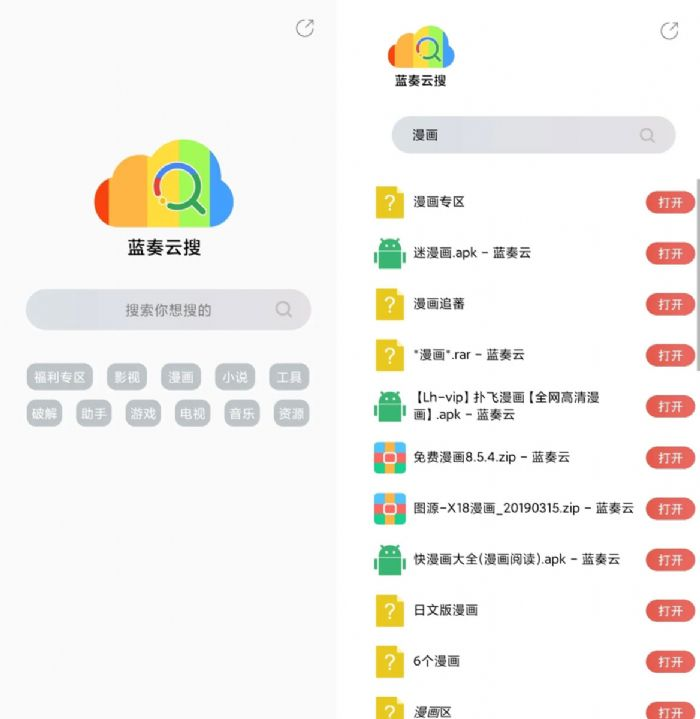Select the 破解 chip
Viewport: 700px width, 719px height.
(44, 413)
